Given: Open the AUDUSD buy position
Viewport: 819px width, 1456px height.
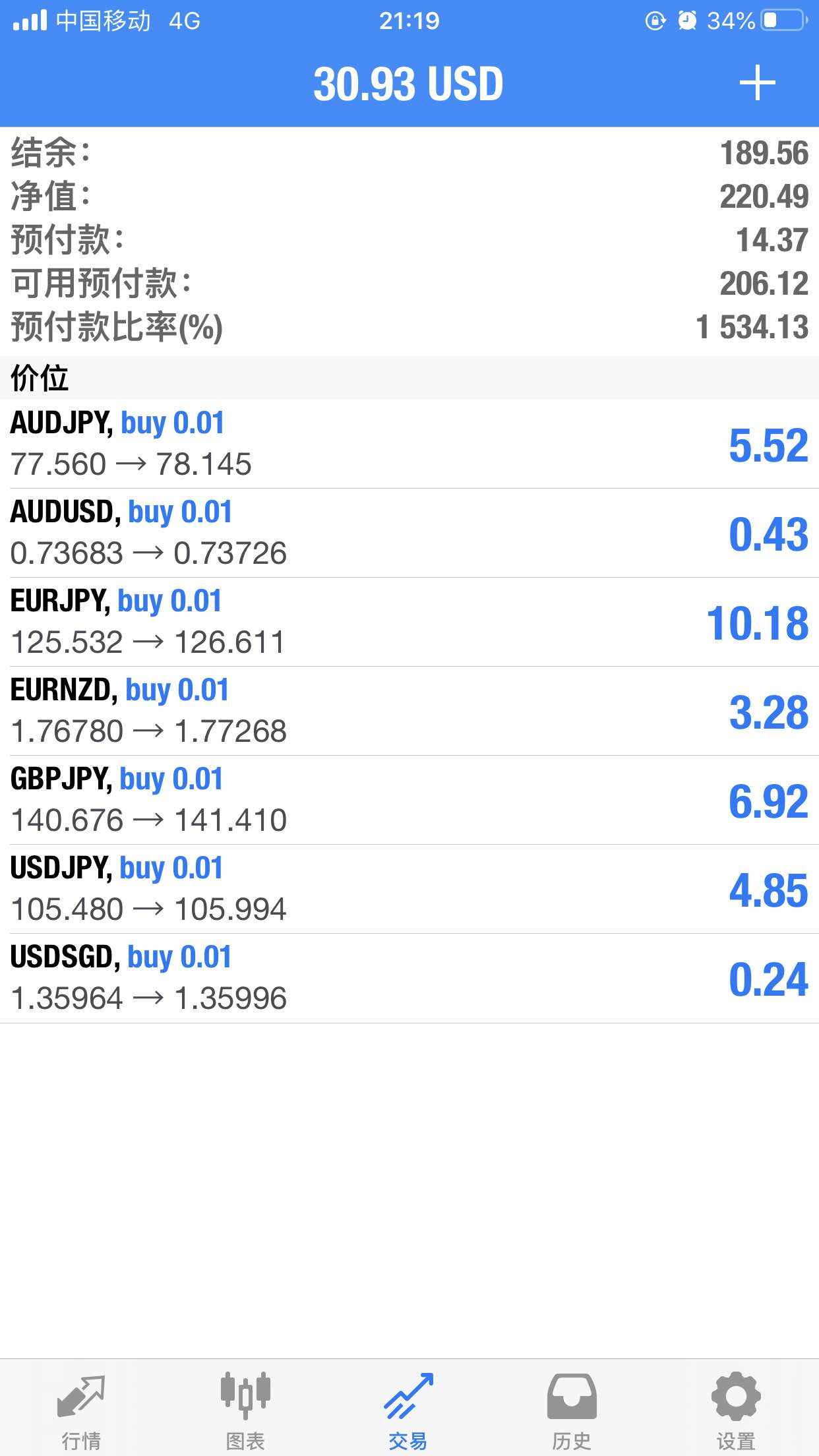Looking at the screenshot, I should pyautogui.click(x=409, y=533).
